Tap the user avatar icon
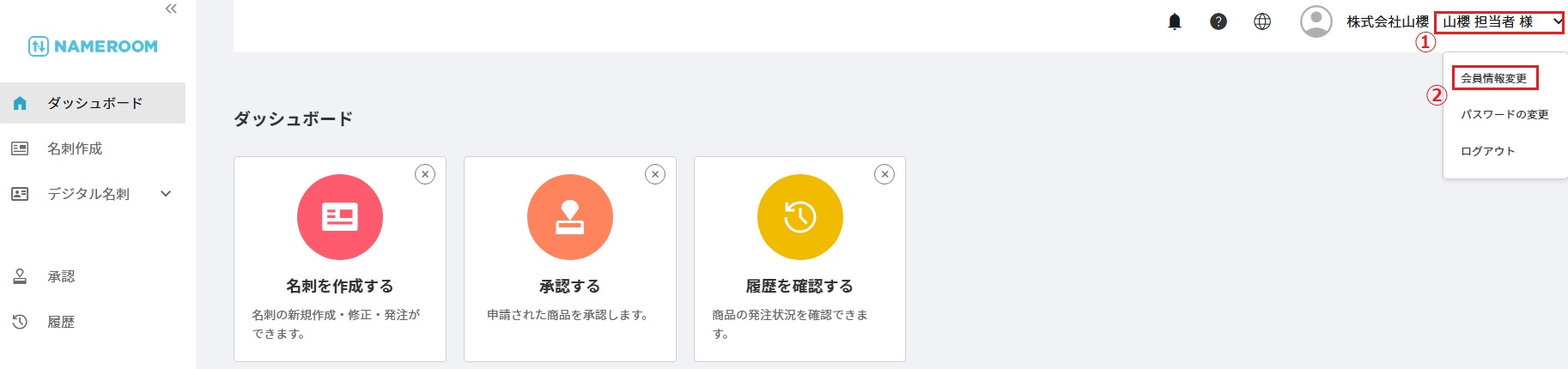This screenshot has width=1568, height=369. 1316,22
